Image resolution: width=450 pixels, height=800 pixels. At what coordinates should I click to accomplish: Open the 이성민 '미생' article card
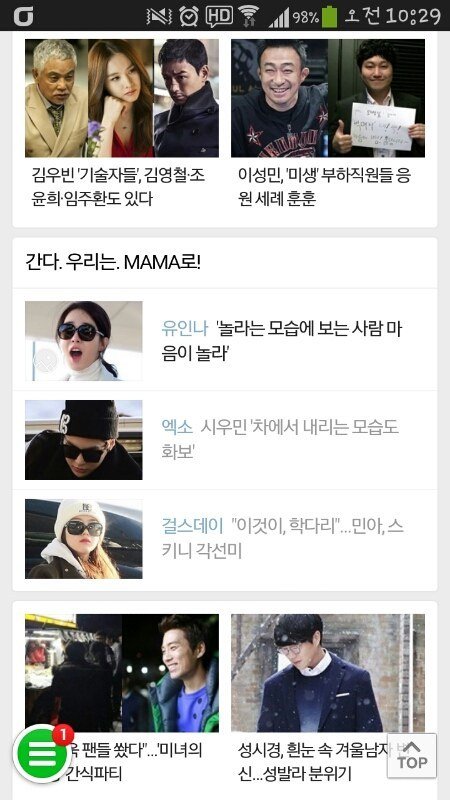328,123
